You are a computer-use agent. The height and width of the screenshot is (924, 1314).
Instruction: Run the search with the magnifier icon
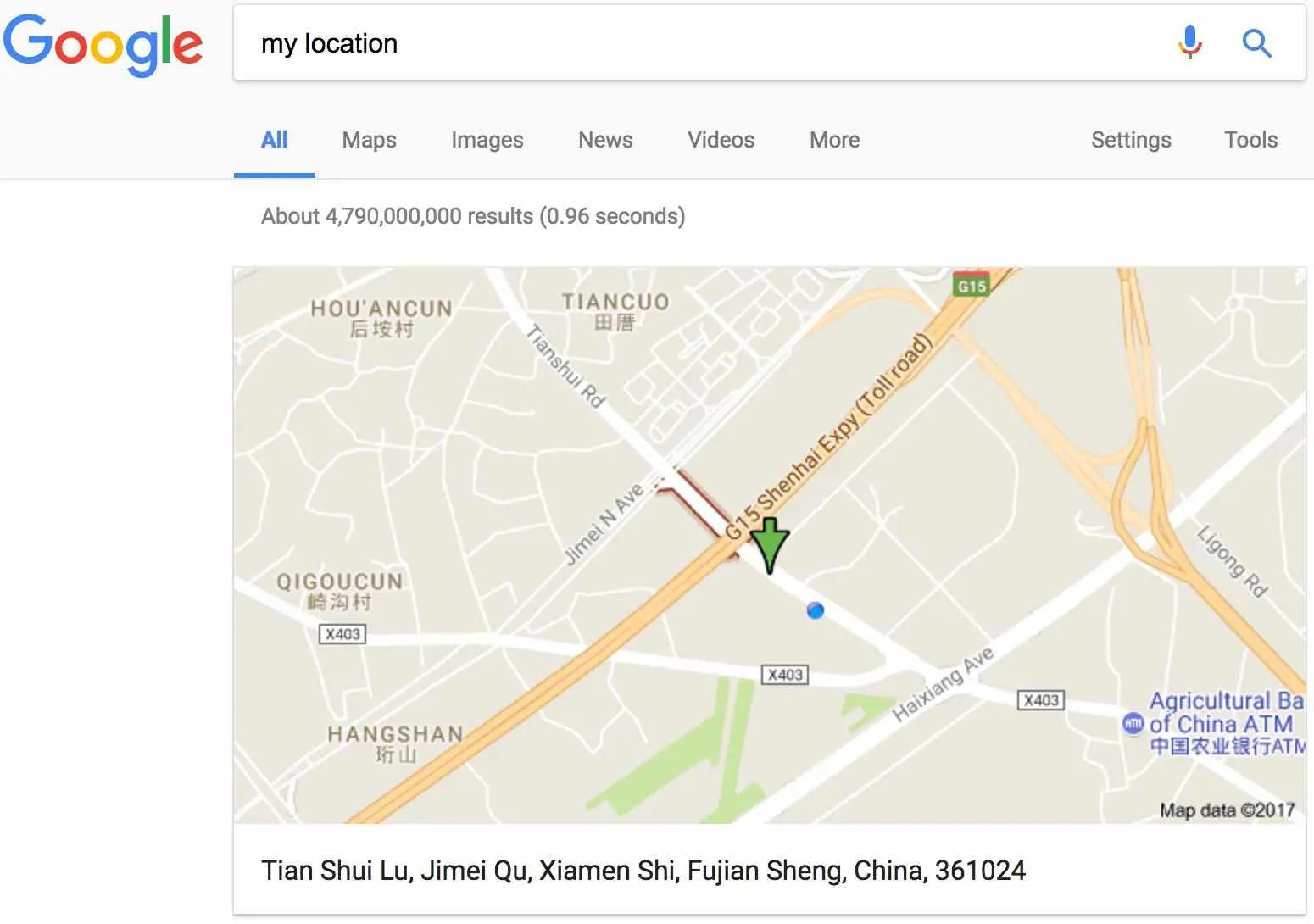tap(1256, 42)
